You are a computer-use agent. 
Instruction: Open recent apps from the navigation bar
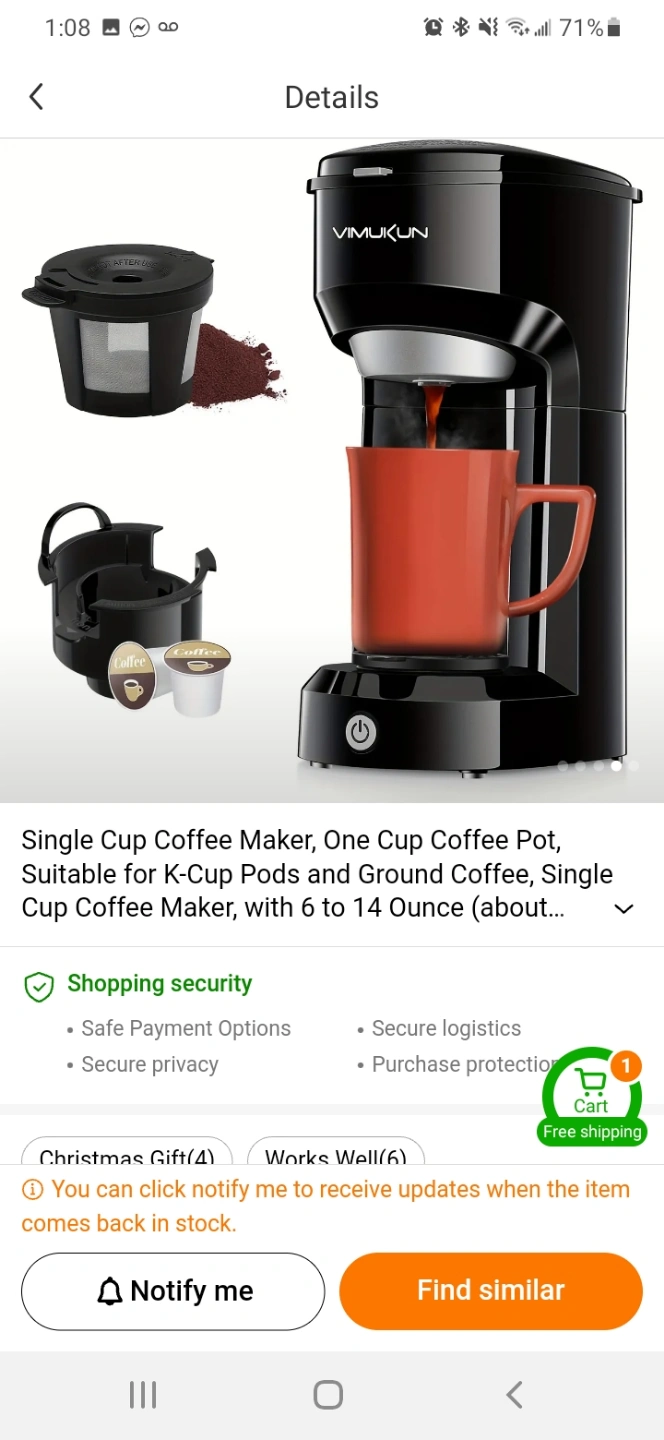143,1395
